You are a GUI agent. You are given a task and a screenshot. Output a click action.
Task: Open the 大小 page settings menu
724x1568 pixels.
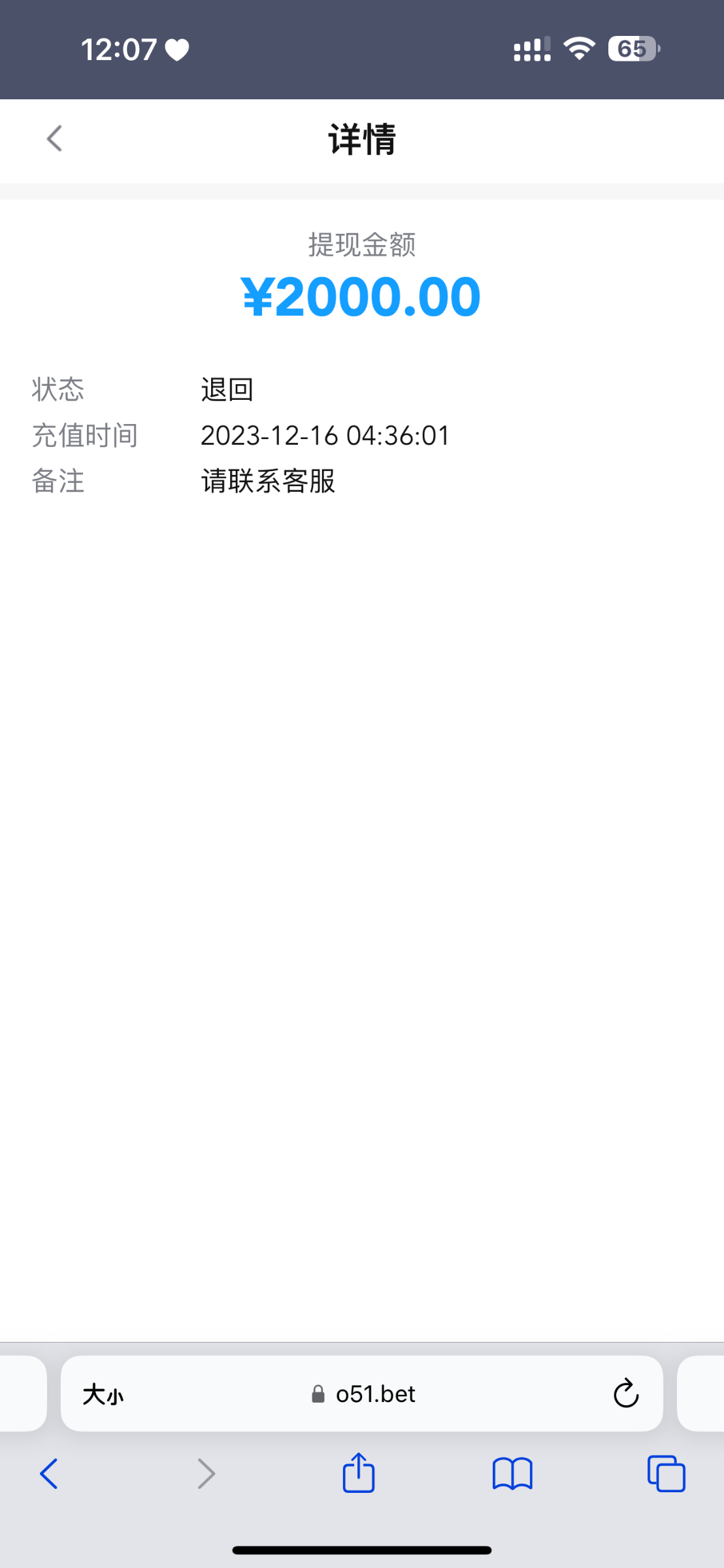point(103,1395)
